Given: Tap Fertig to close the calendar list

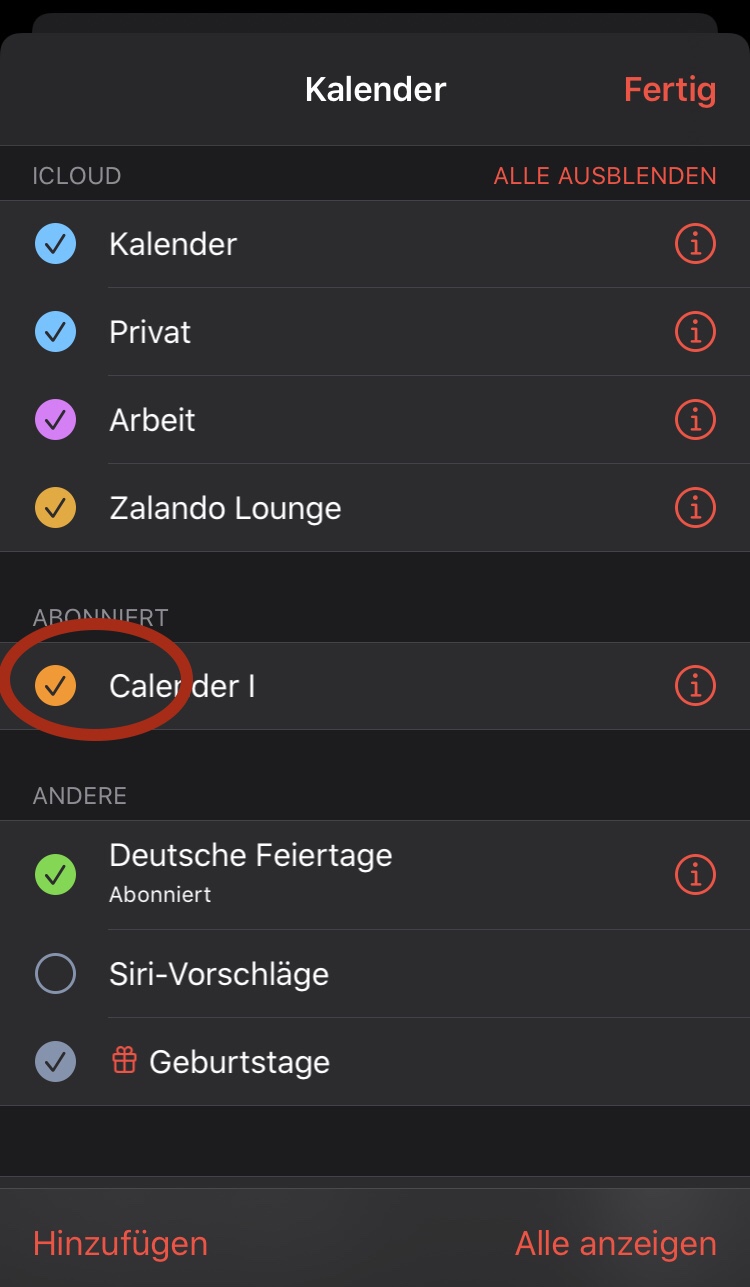Looking at the screenshot, I should (x=670, y=90).
